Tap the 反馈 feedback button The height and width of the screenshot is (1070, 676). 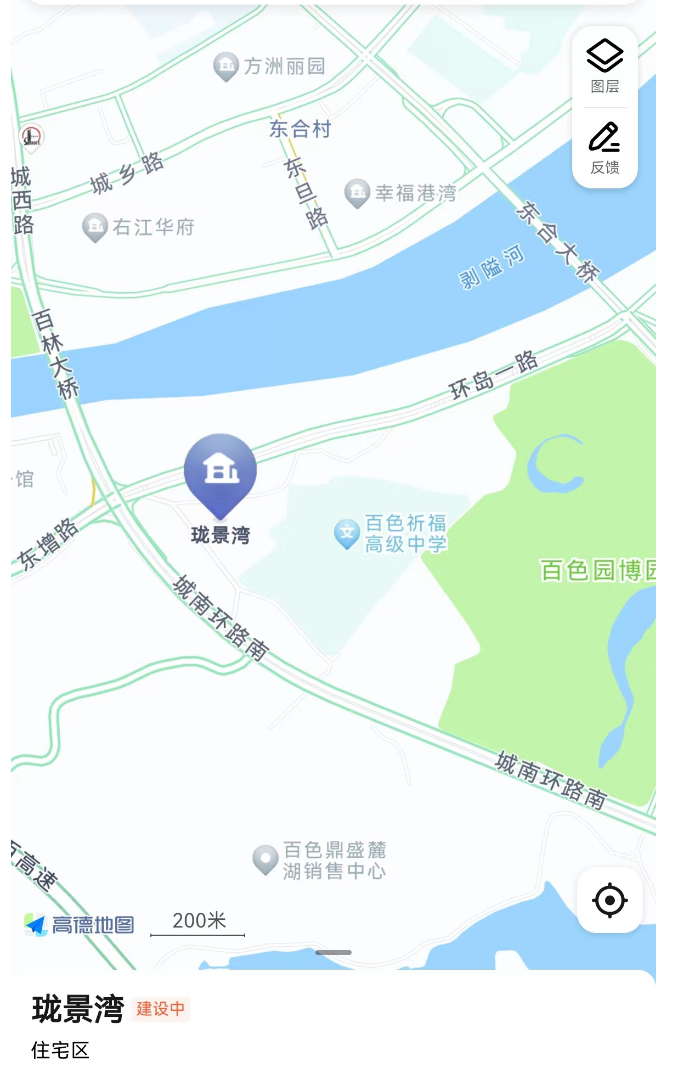604,148
